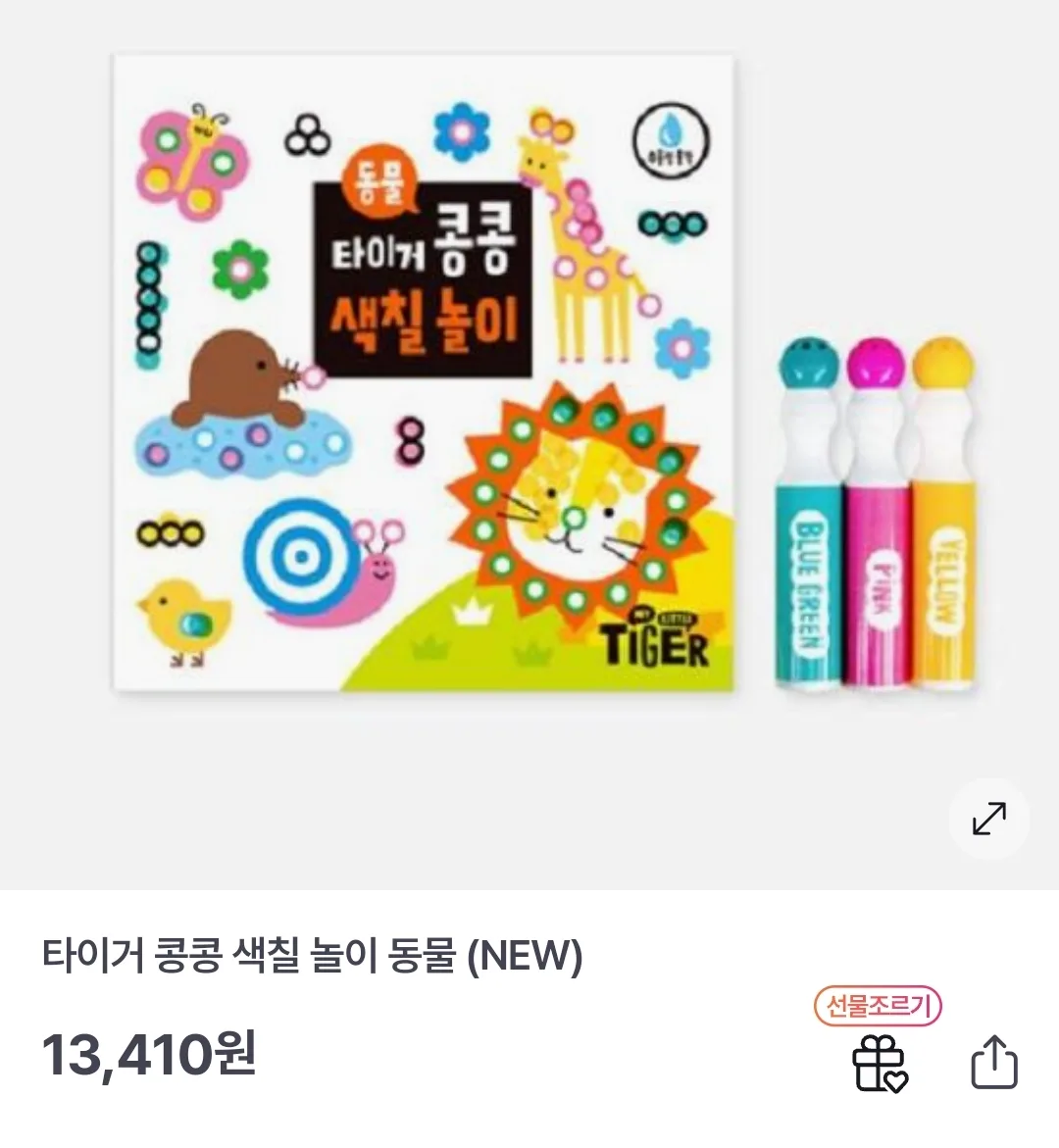Tap the gift request icon (선물조르기)
Image resolution: width=1059 pixels, height=1148 pixels.
tap(879, 1063)
